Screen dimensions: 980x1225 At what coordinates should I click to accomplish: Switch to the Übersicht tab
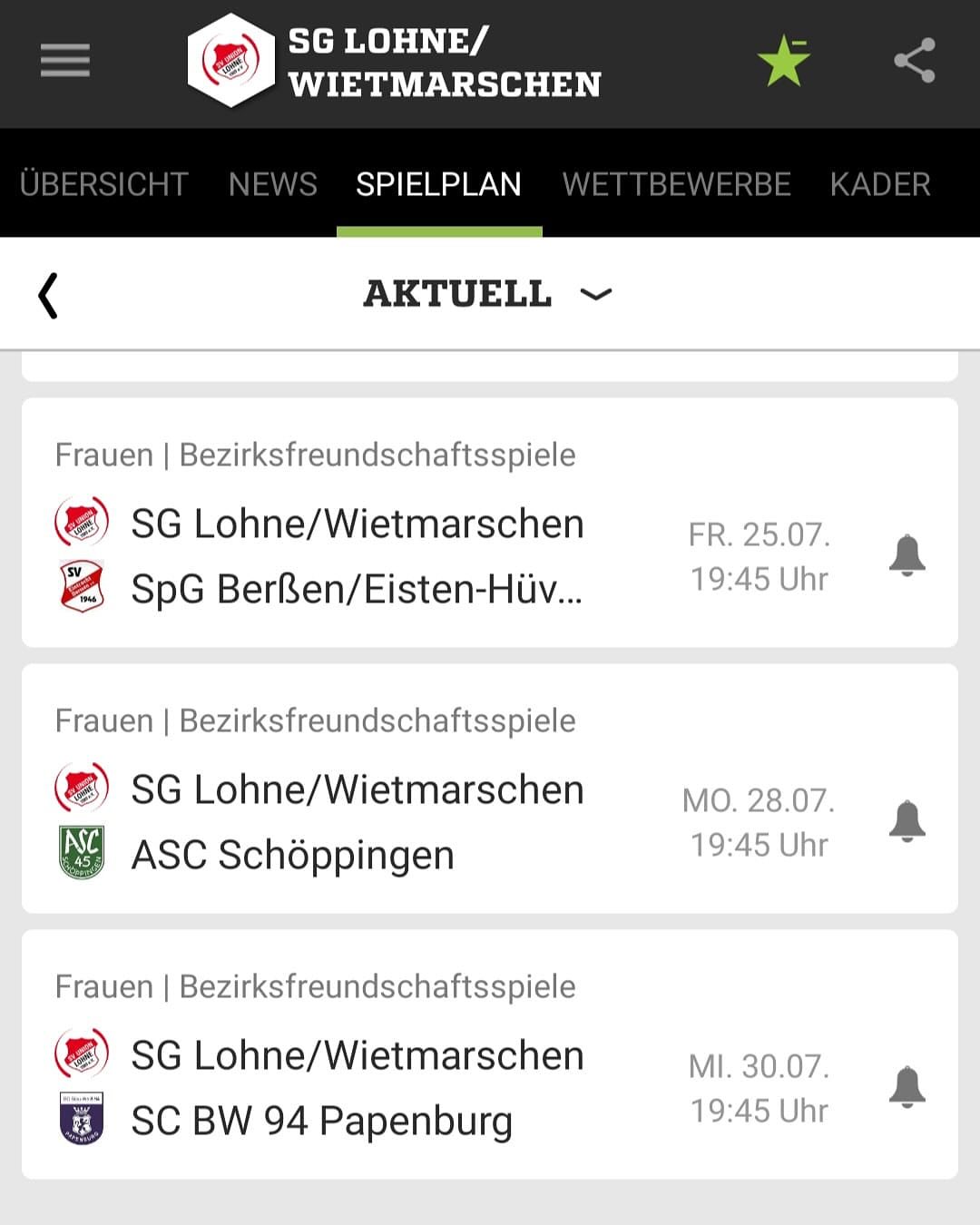pos(103,184)
